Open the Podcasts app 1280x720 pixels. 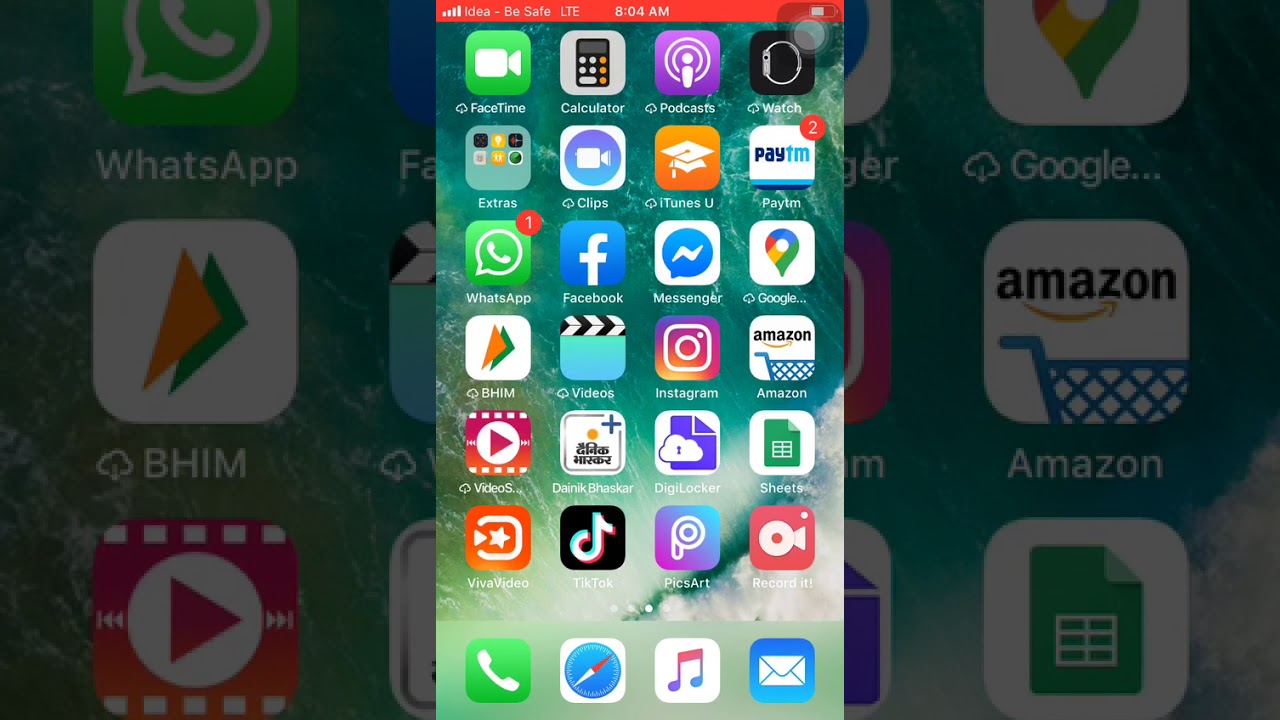tap(687, 63)
